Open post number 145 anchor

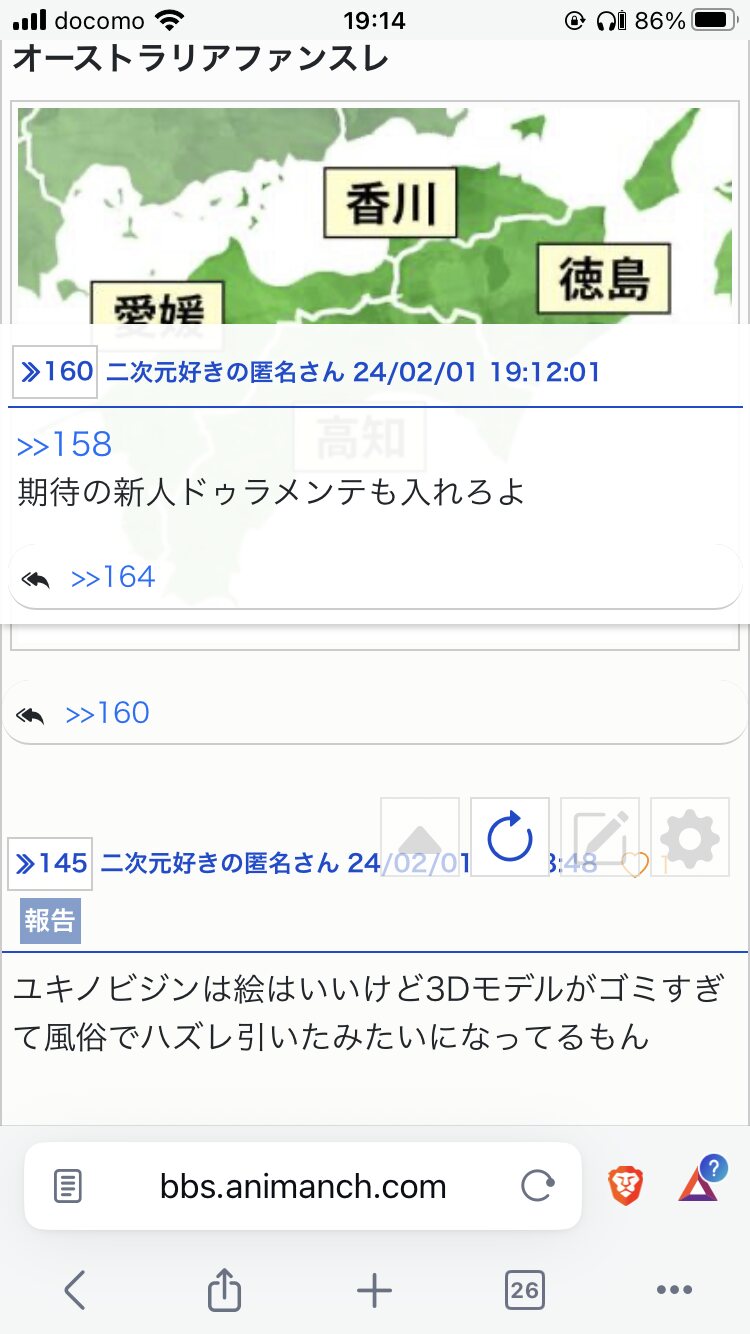(x=50, y=863)
